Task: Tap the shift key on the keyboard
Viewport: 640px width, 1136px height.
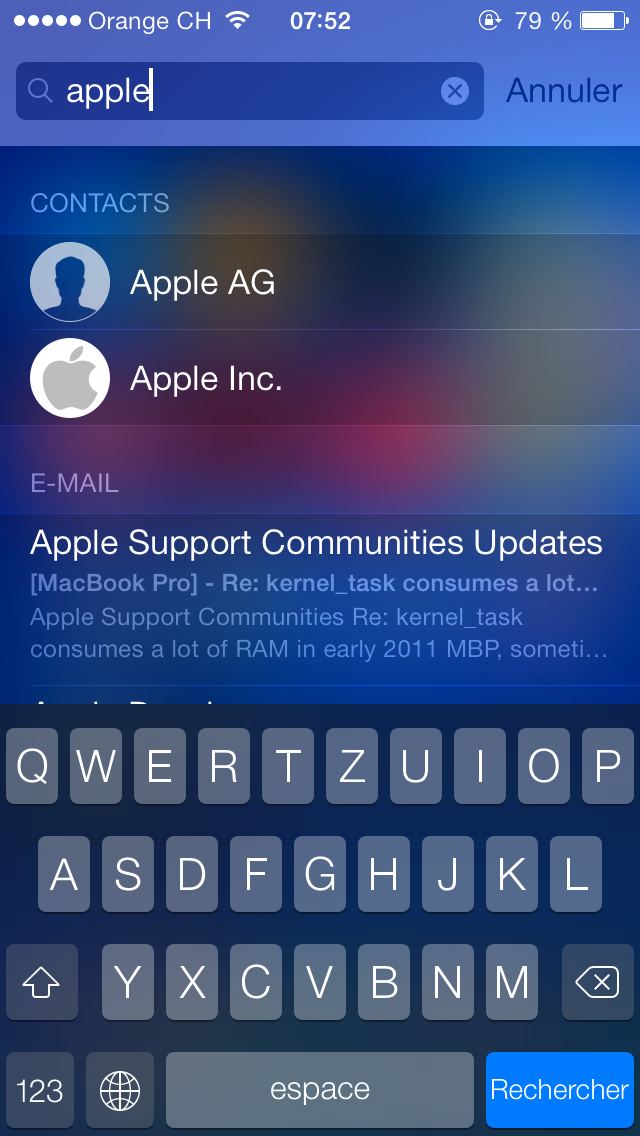Action: [41, 984]
